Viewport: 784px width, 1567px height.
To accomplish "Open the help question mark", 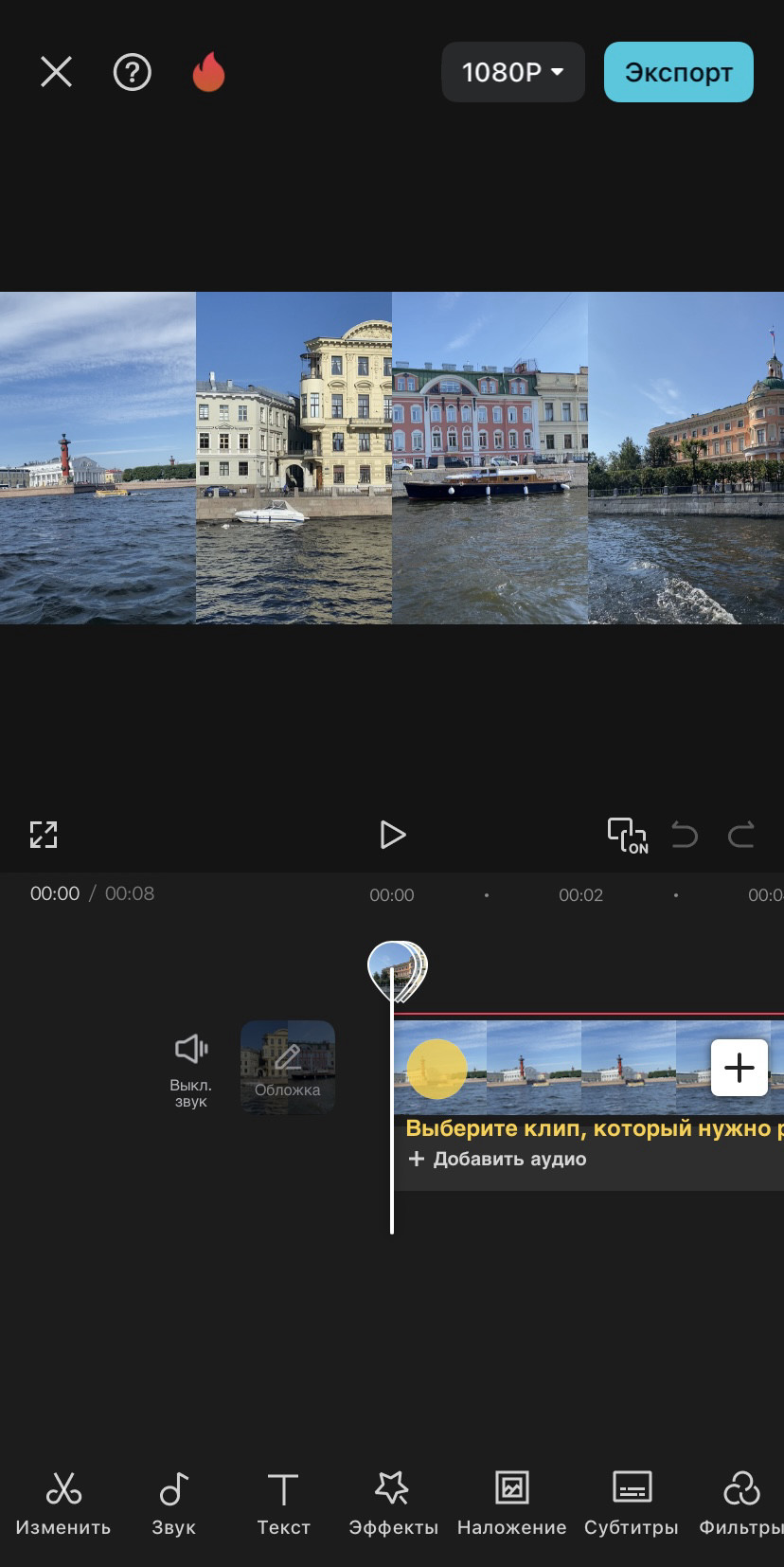I will [x=132, y=72].
